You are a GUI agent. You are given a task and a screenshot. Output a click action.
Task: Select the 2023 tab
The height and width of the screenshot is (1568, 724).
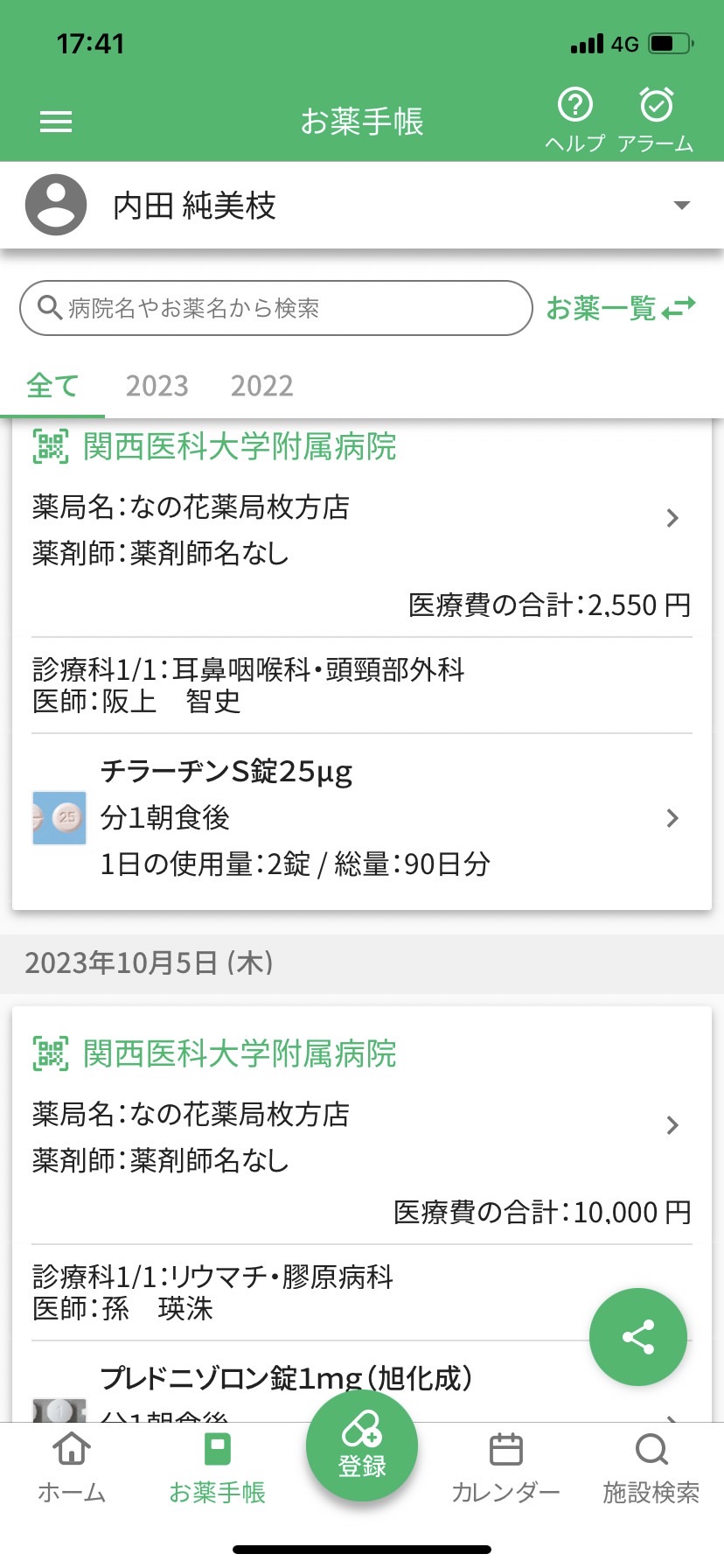click(x=157, y=386)
